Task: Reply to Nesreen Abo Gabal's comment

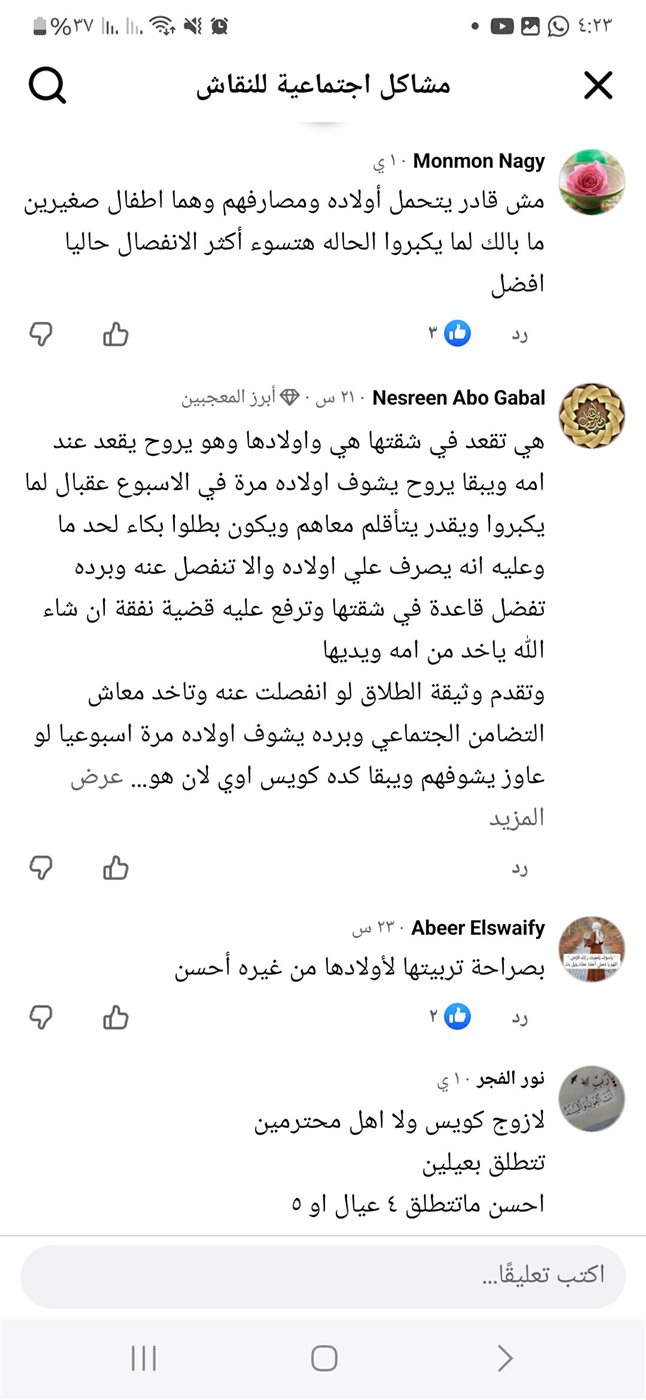Action: coord(519,868)
